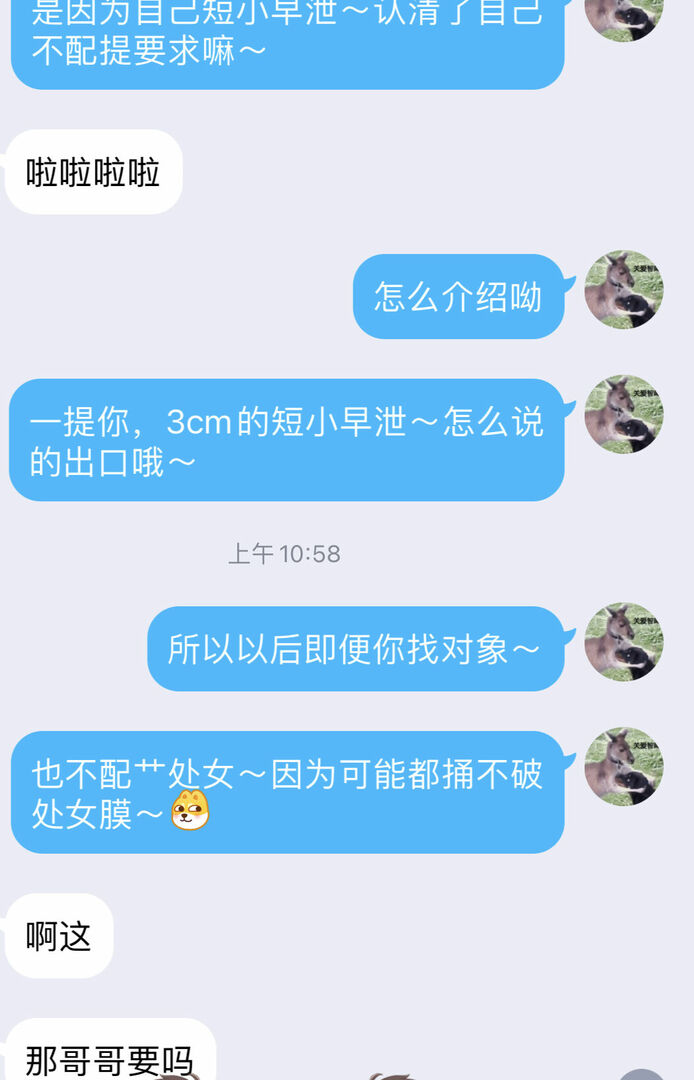View avatar next to the shiba emoji message
This screenshot has width=694, height=1080.
[624, 767]
